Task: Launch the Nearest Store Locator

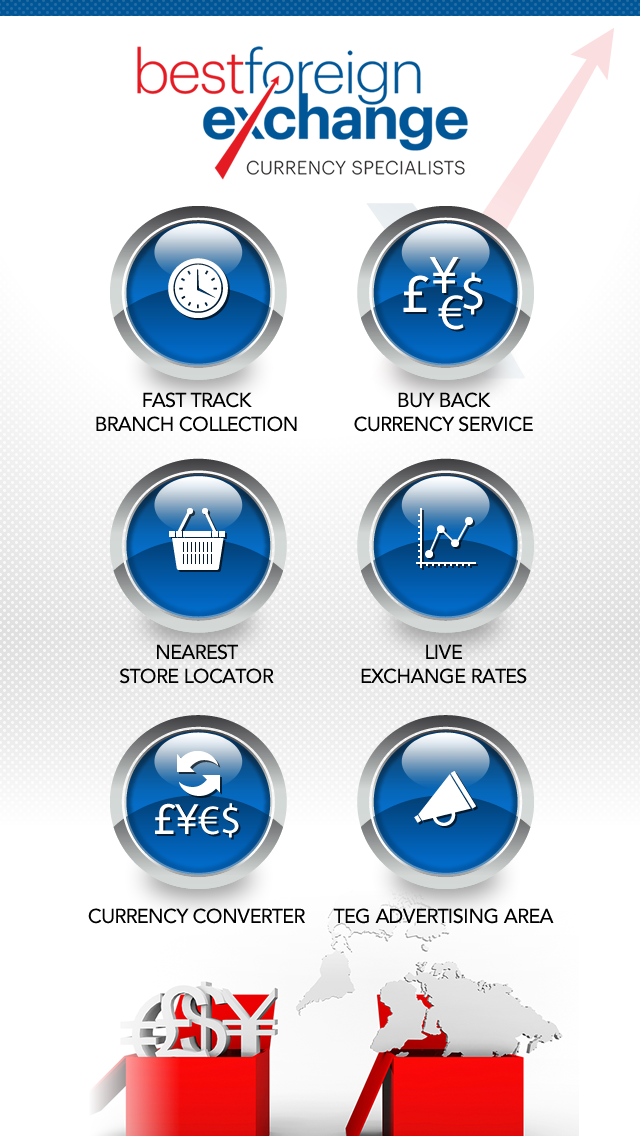Action: pyautogui.click(x=198, y=543)
